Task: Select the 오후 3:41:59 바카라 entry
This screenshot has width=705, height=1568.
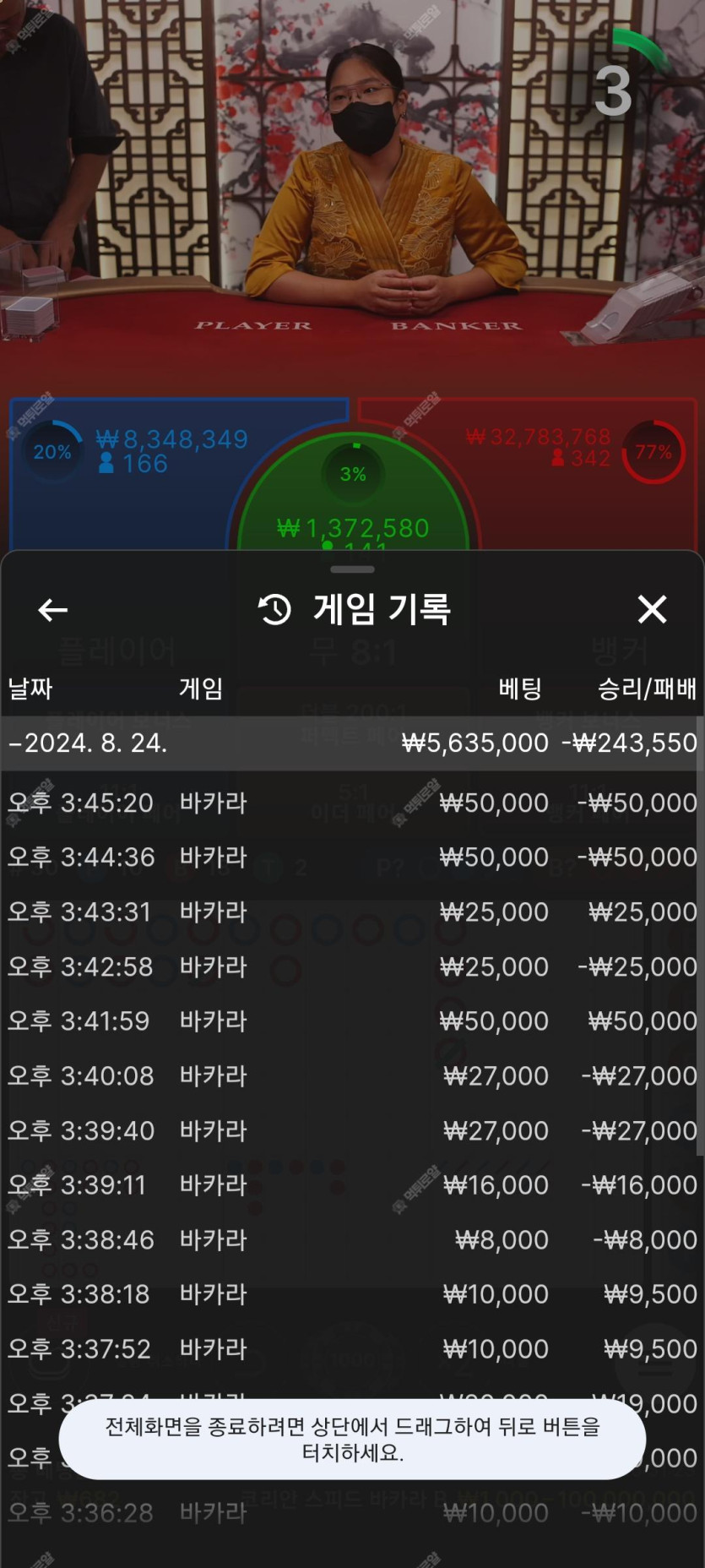Action: point(352,1021)
